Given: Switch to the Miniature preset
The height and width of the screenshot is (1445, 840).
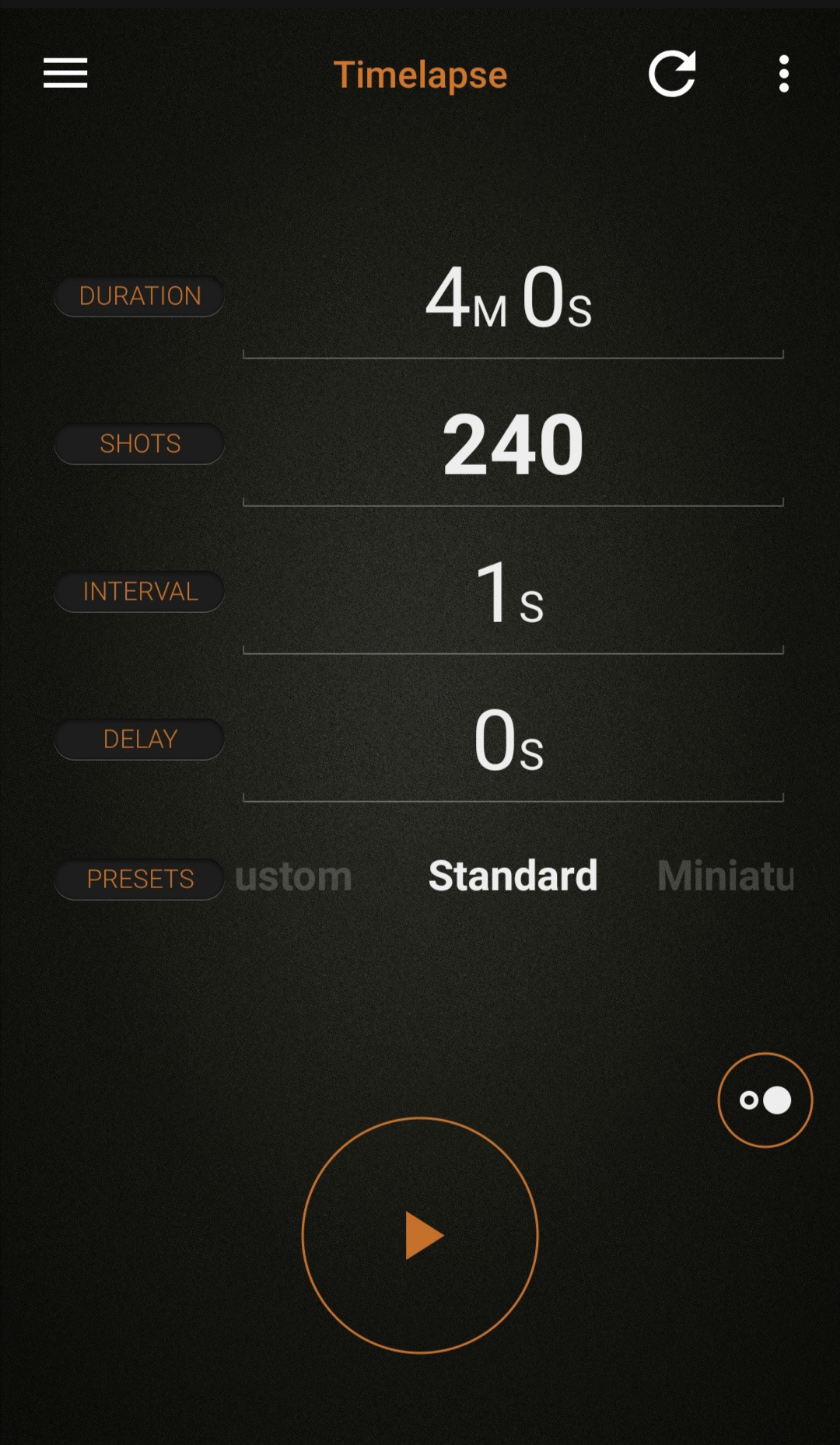Looking at the screenshot, I should pos(726,876).
